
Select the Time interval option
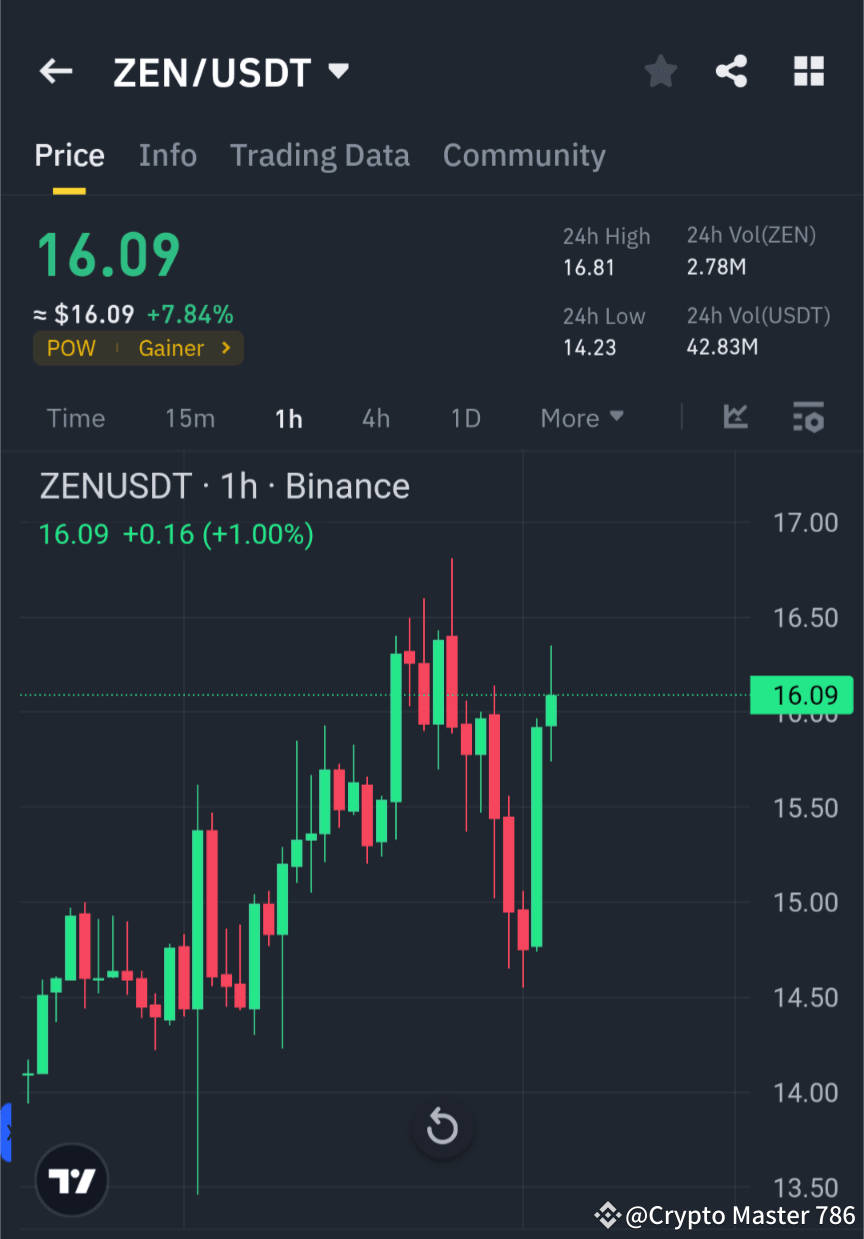(x=76, y=418)
